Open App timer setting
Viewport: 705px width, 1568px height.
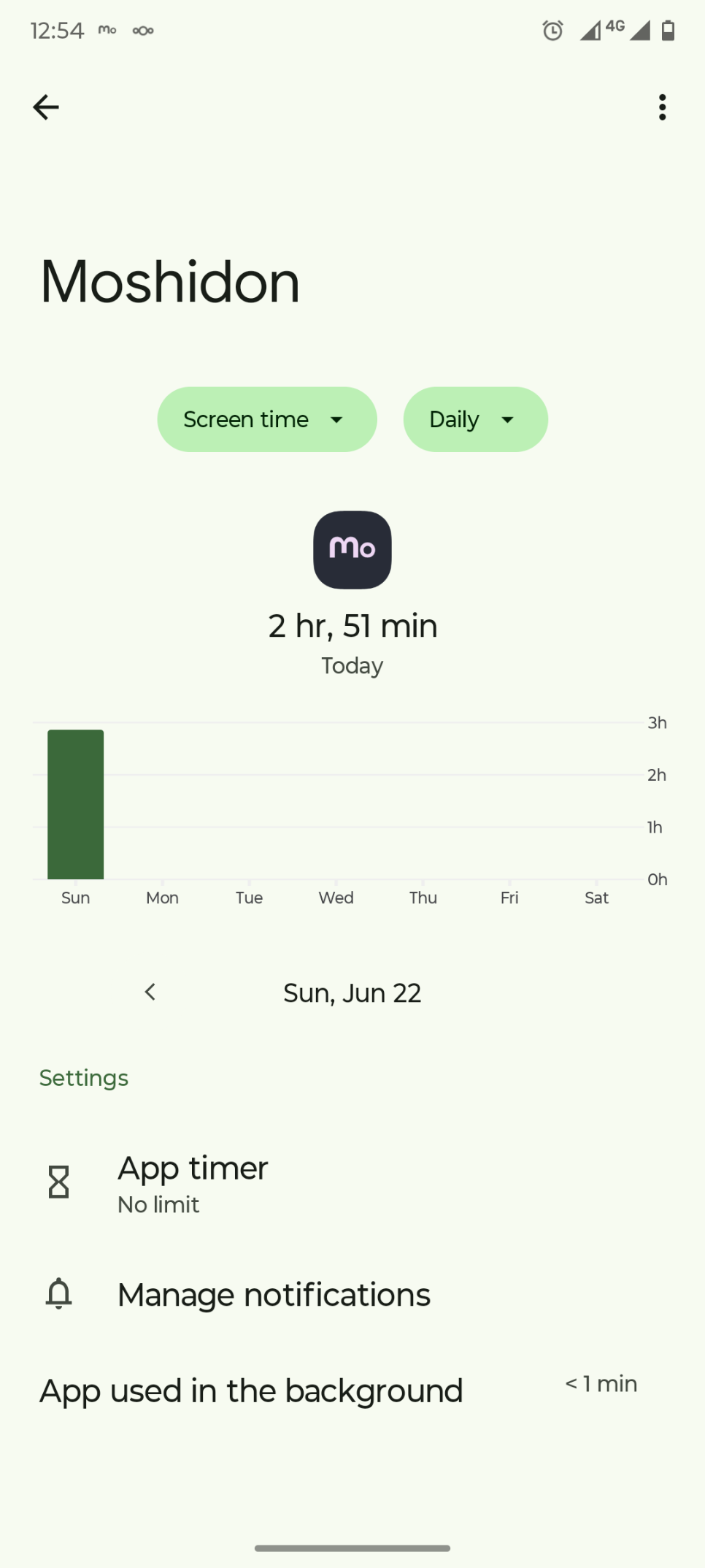tap(352, 1183)
